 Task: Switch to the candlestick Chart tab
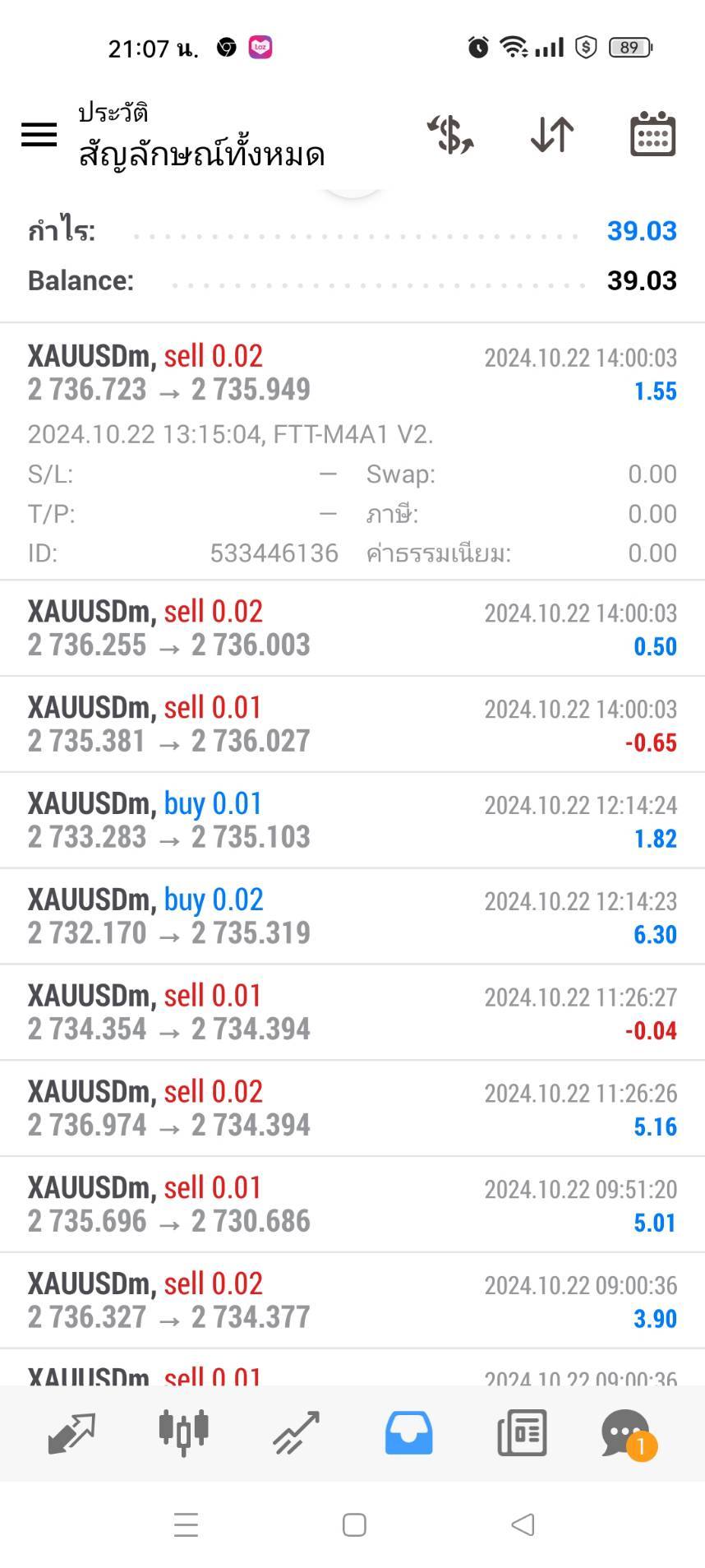(183, 1433)
